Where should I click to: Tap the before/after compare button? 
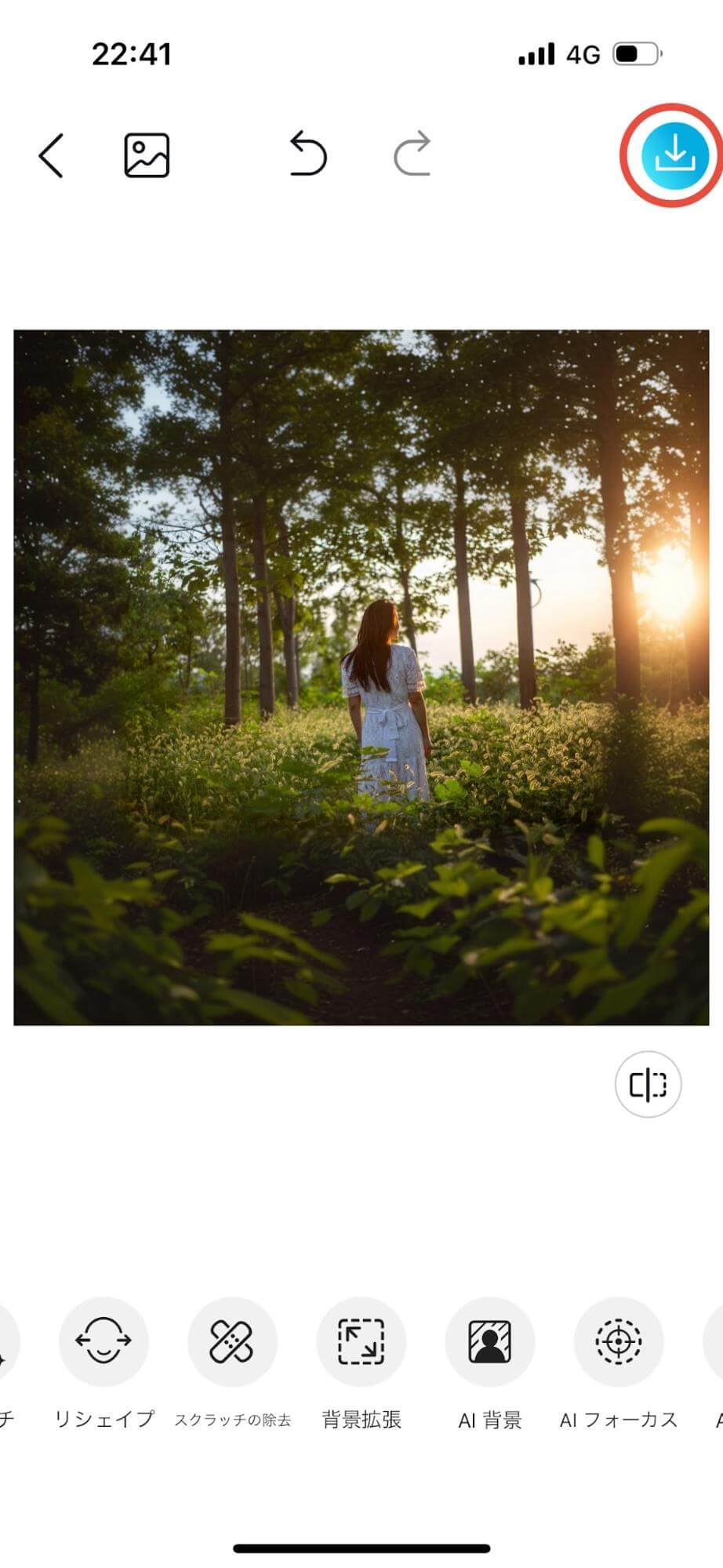coord(648,1085)
